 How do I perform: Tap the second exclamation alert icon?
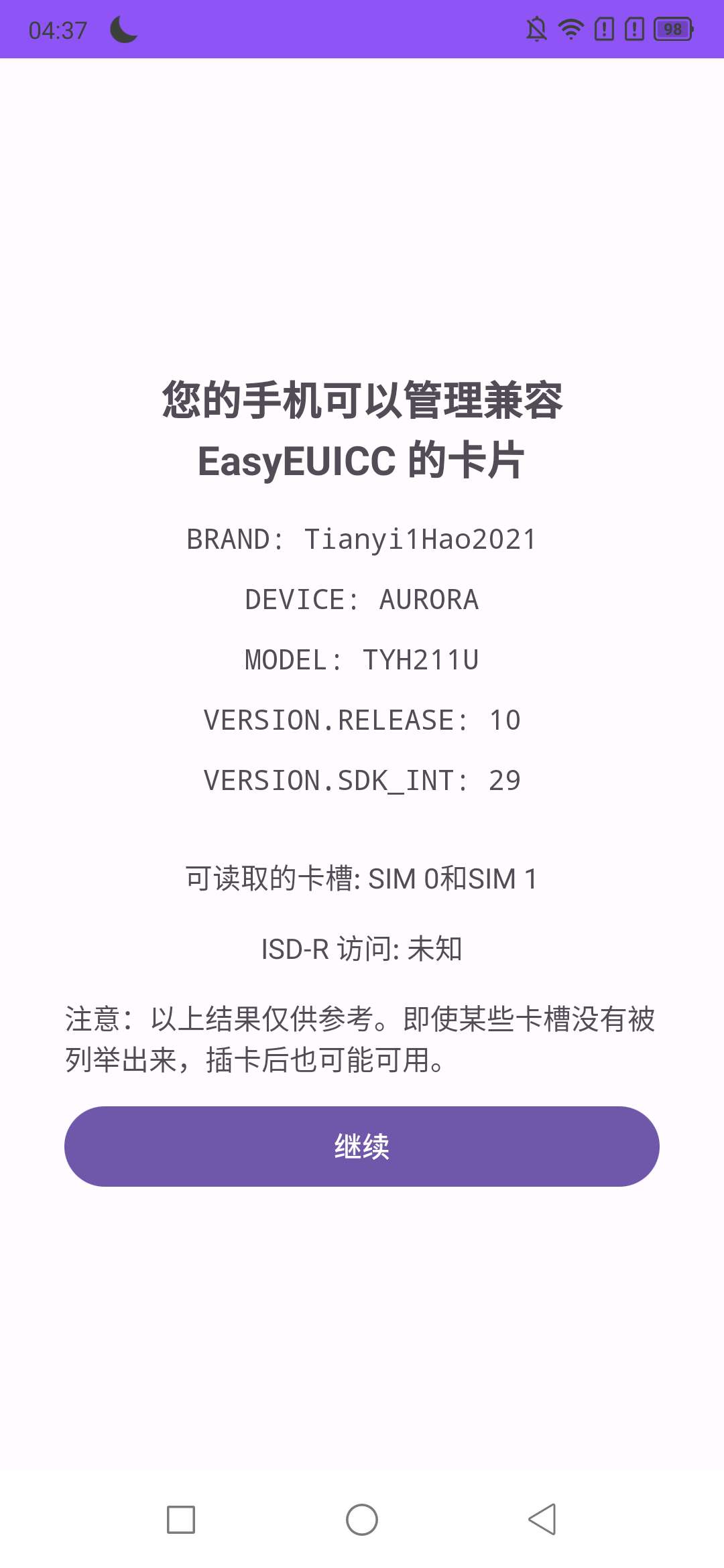[634, 29]
